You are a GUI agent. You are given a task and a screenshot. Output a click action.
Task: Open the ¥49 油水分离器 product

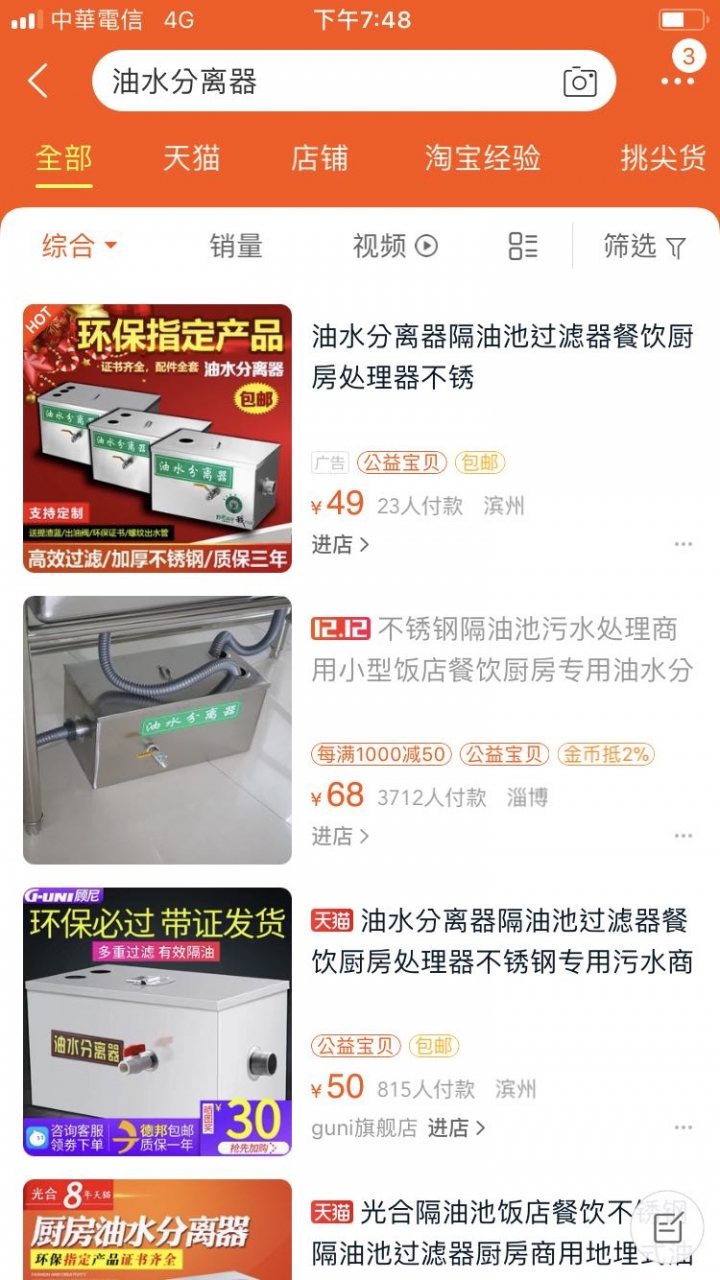click(x=500, y=357)
